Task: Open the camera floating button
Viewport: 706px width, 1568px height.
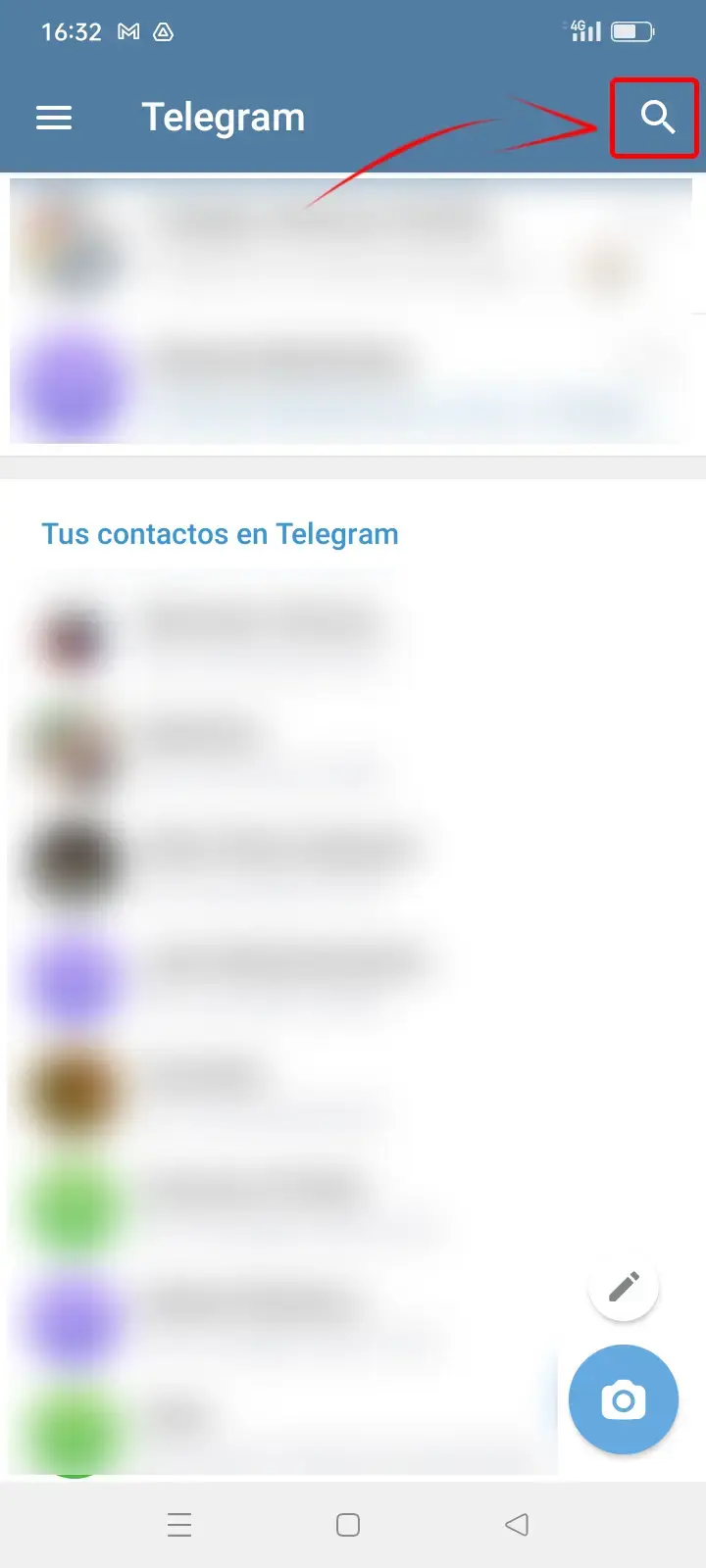Action: [x=623, y=1399]
